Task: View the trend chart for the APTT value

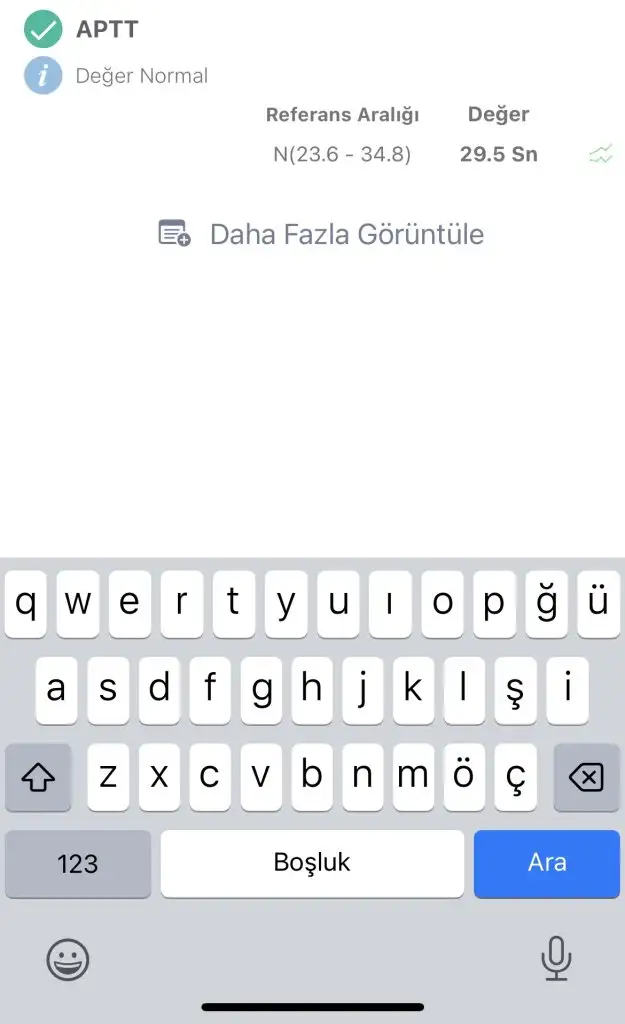Action: tap(601, 154)
